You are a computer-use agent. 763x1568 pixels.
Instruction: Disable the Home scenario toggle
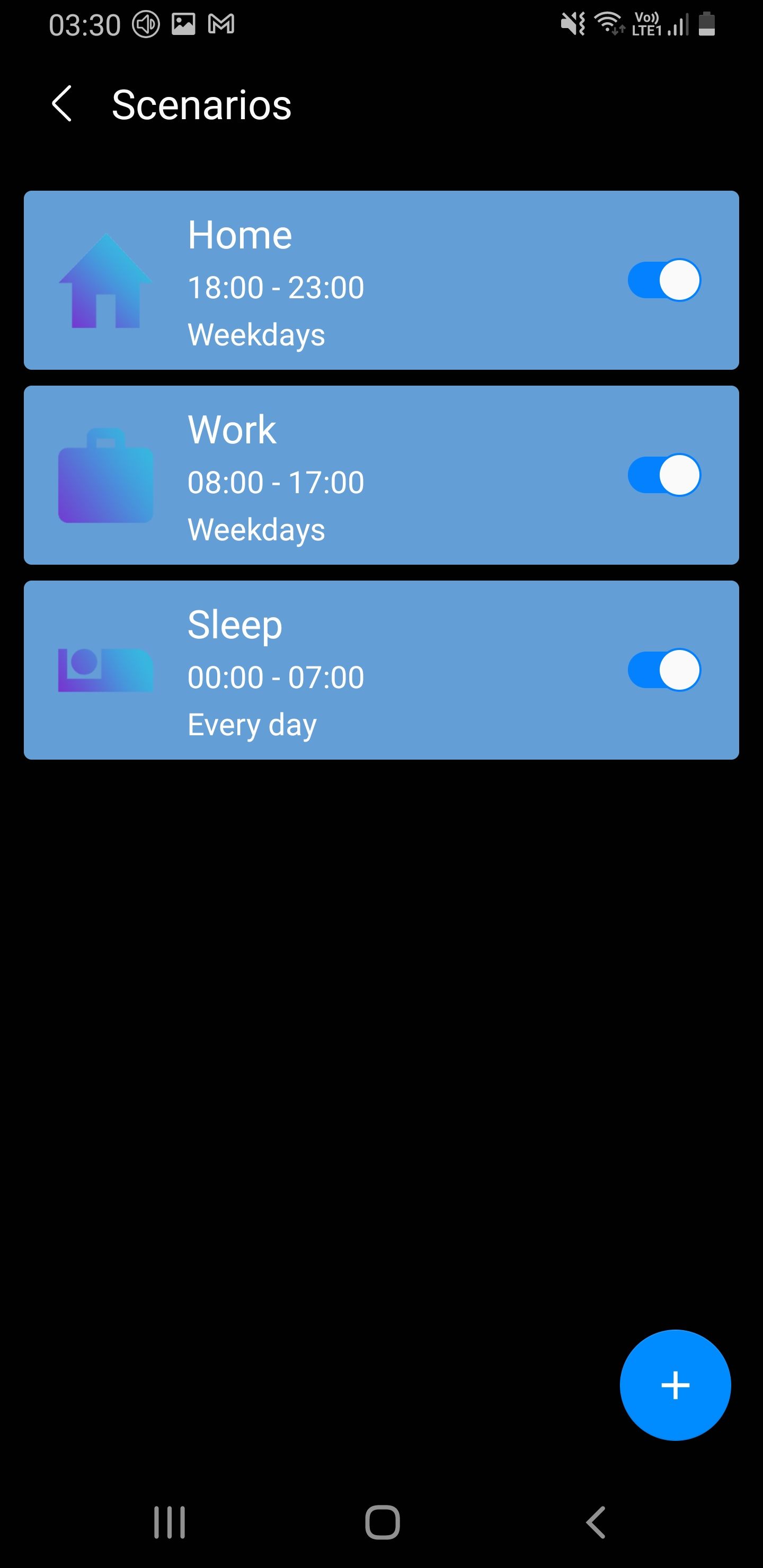664,280
